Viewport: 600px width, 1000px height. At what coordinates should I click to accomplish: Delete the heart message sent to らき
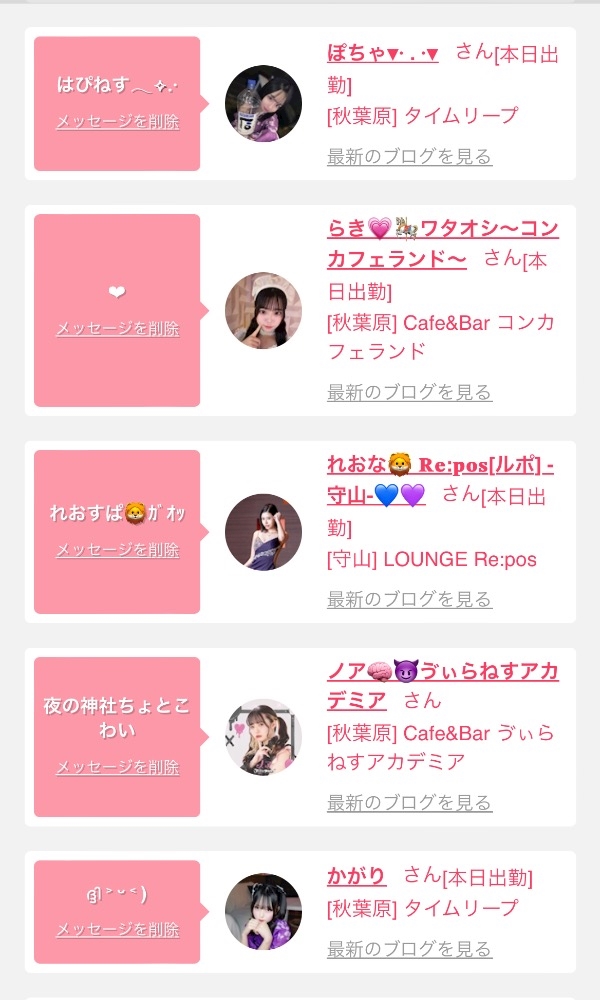(118, 328)
